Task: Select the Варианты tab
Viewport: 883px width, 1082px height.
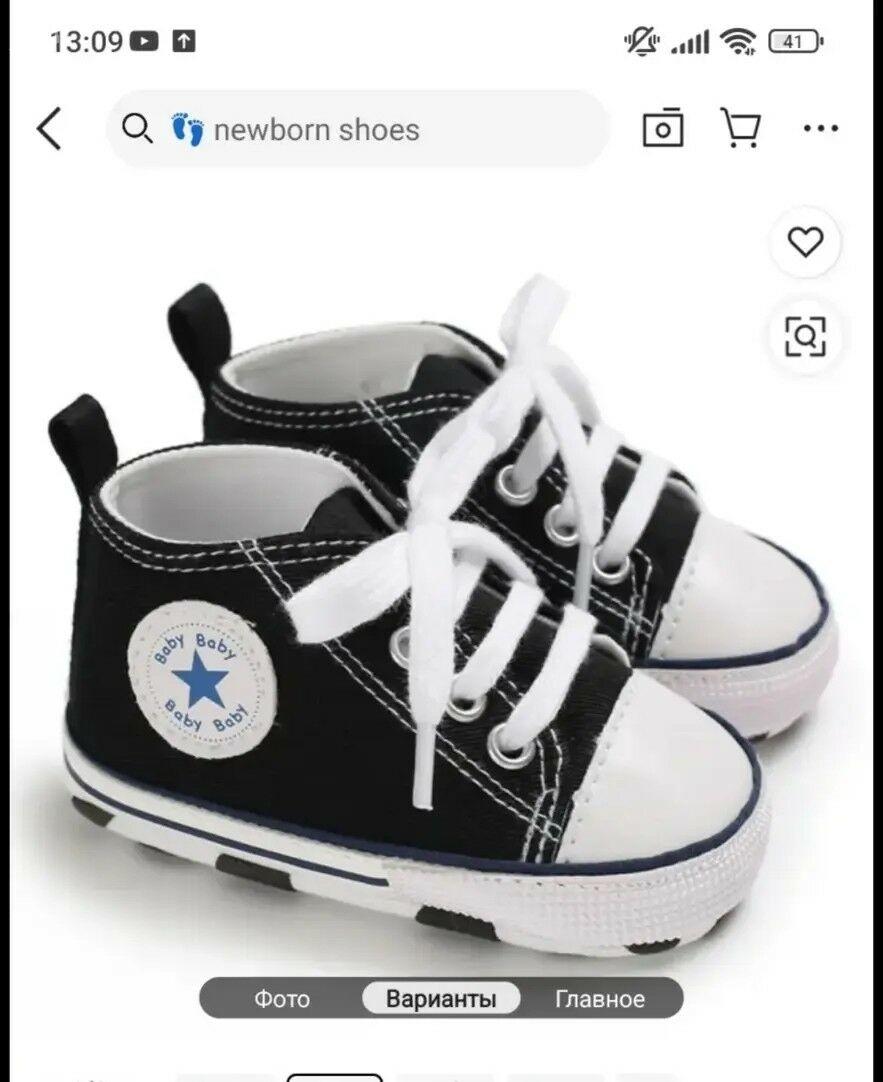Action: (441, 999)
